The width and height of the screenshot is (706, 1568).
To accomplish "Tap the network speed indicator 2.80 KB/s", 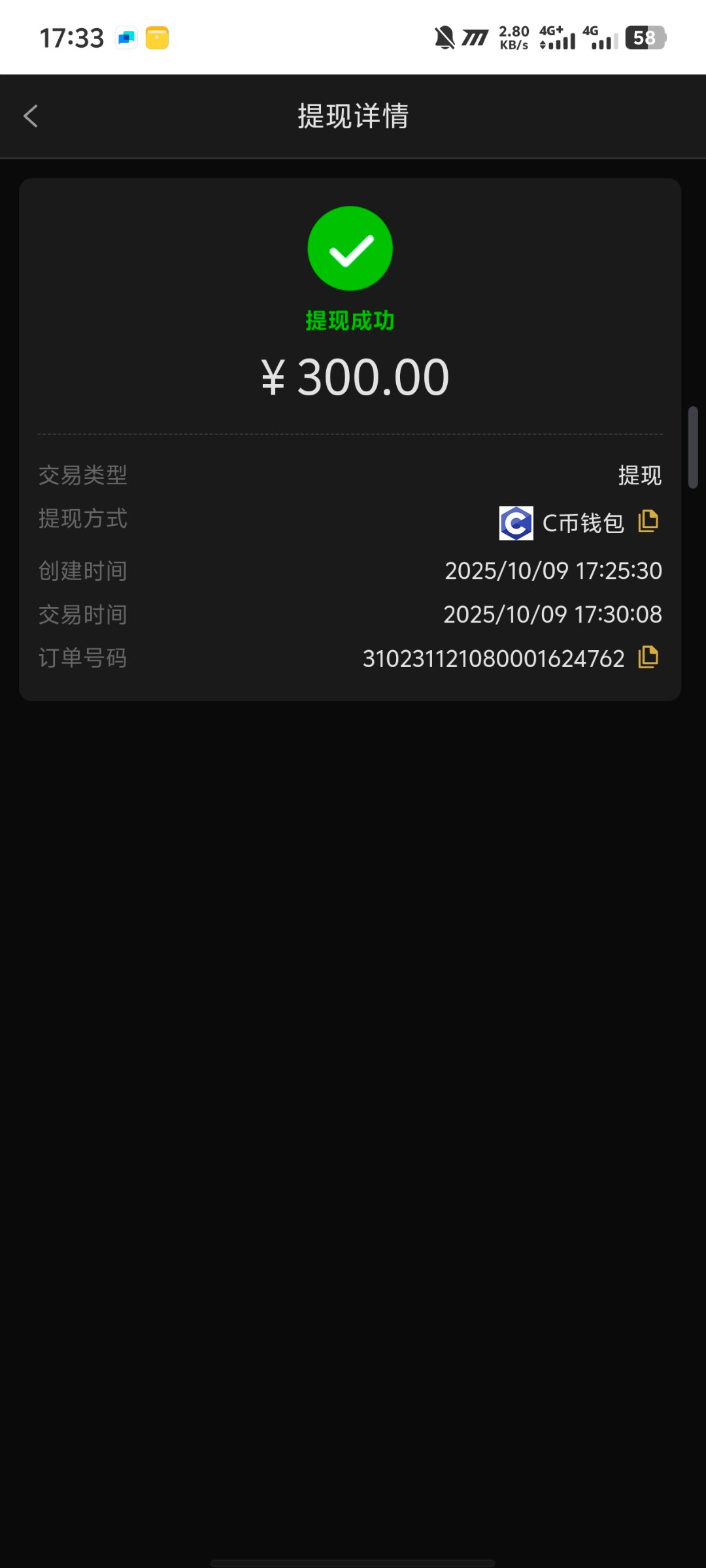I will 514,37.
